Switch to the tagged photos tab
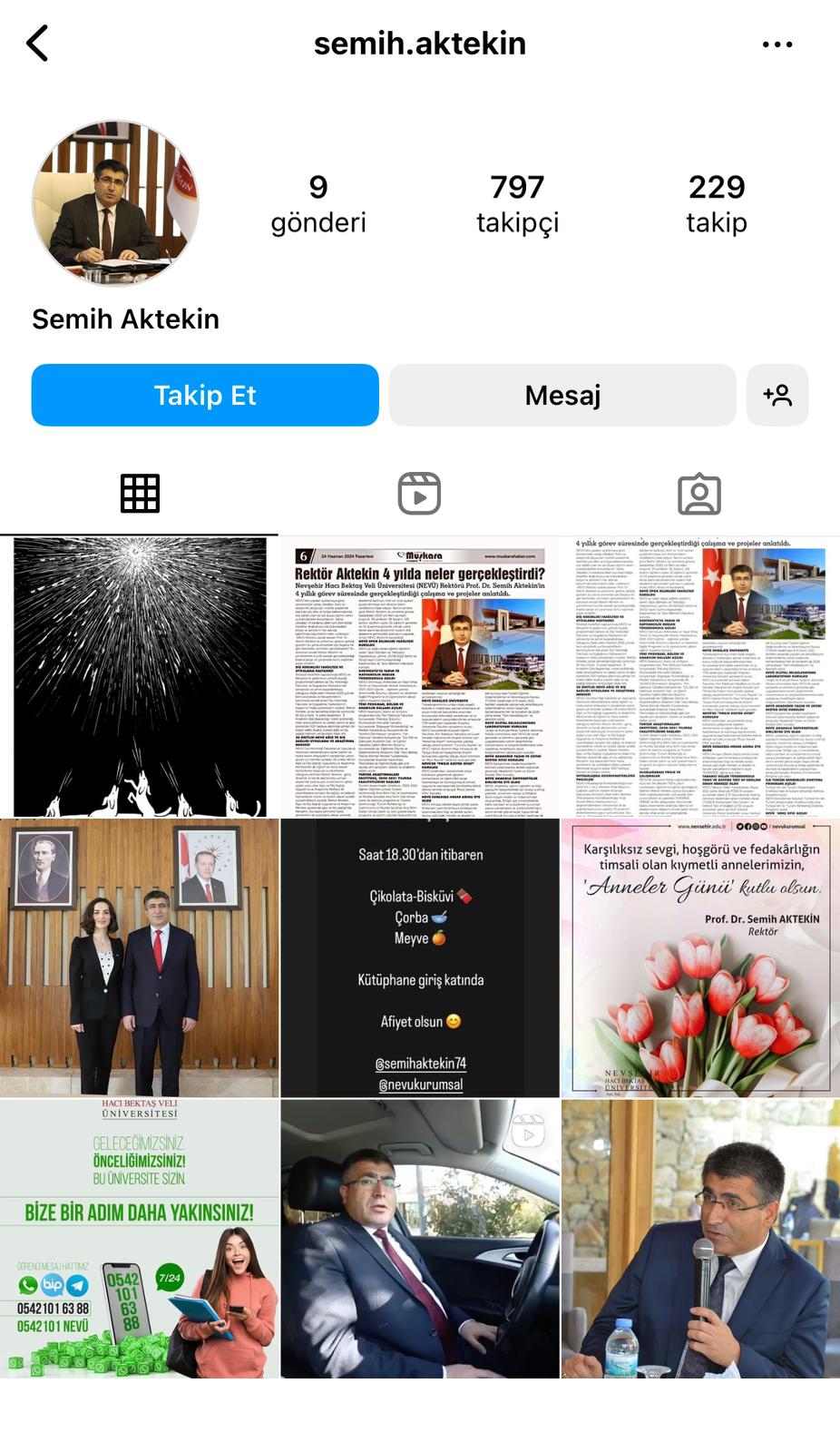Viewport: 840px width, 1452px height. point(699,494)
